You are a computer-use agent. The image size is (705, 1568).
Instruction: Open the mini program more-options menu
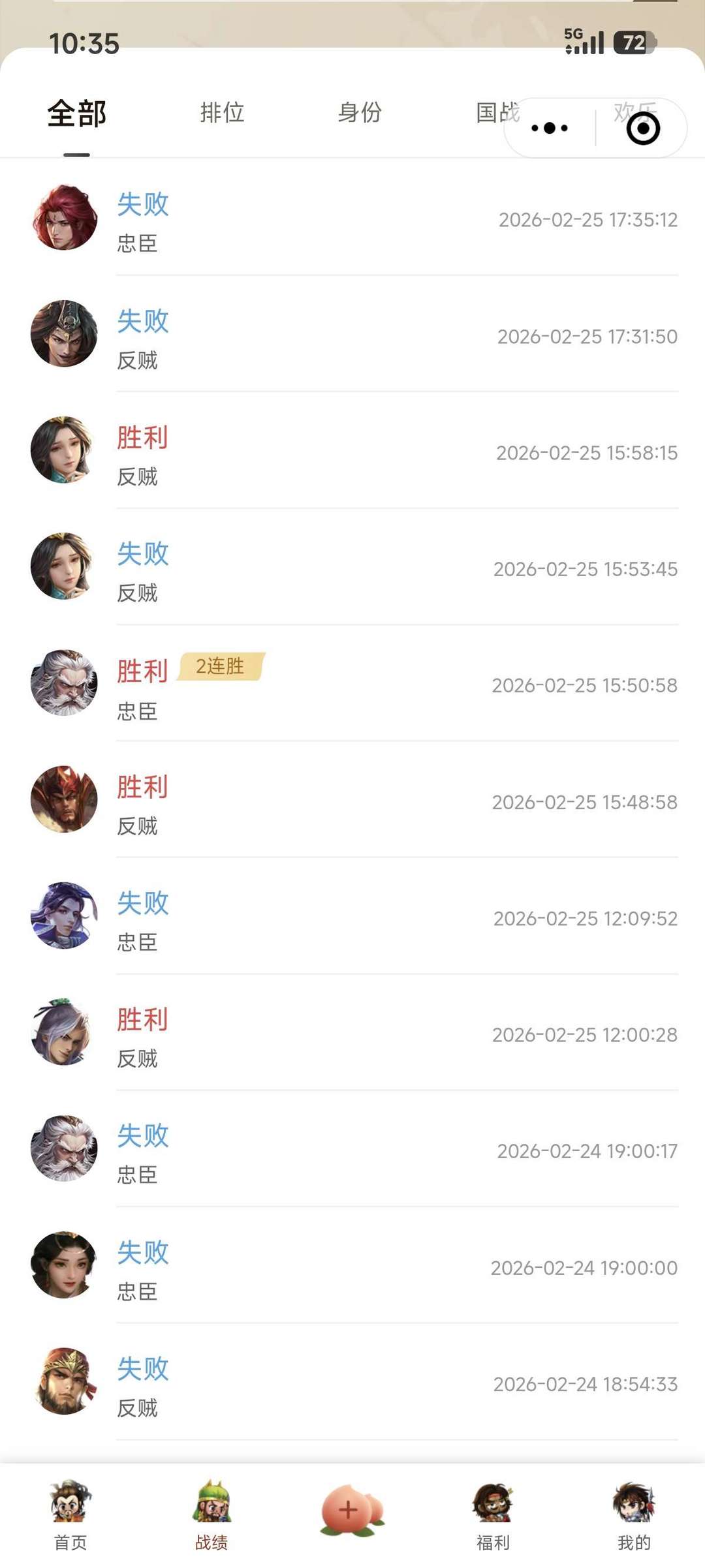[x=550, y=129]
